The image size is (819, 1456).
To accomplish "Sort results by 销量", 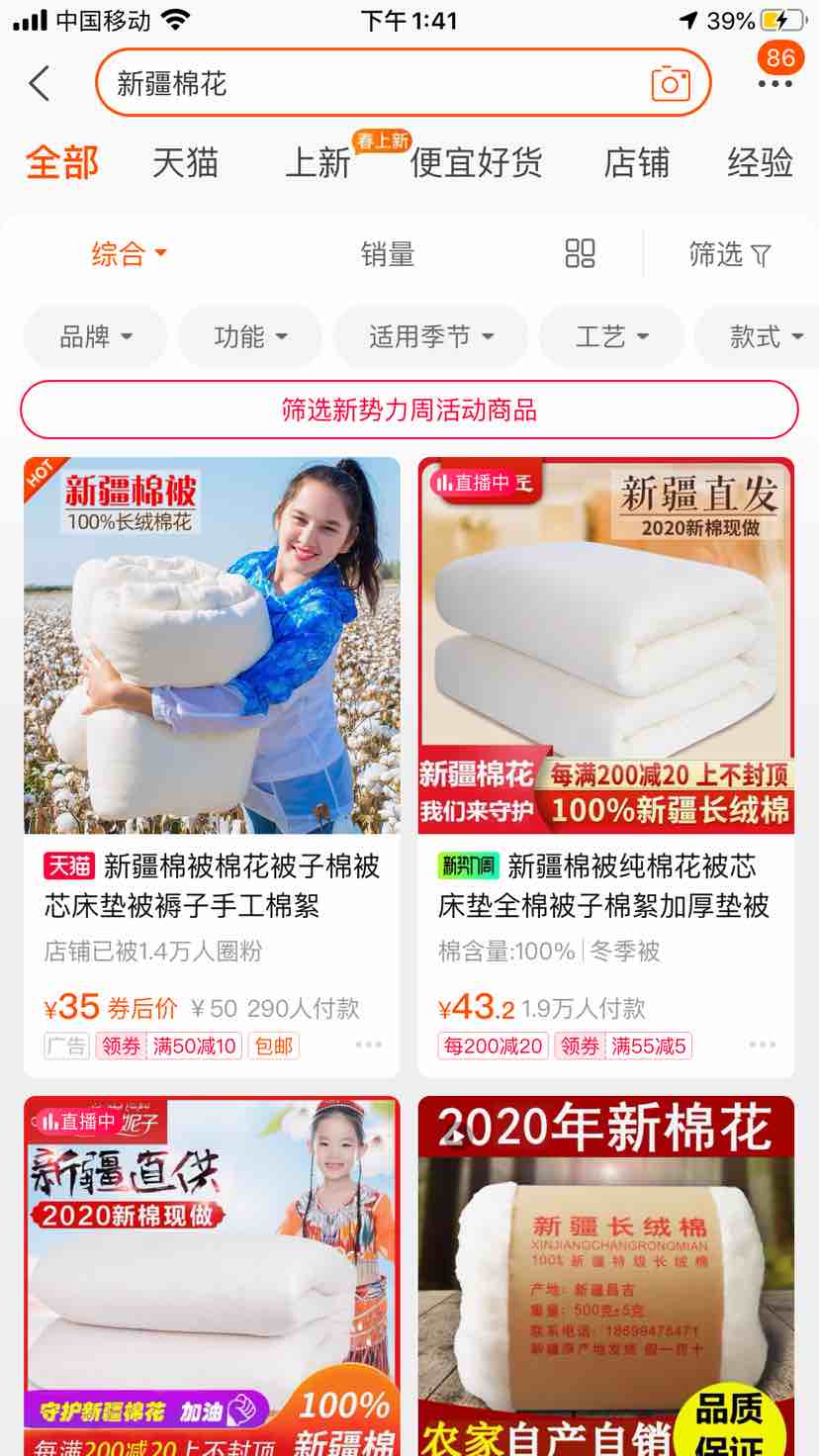I will pyautogui.click(x=387, y=254).
